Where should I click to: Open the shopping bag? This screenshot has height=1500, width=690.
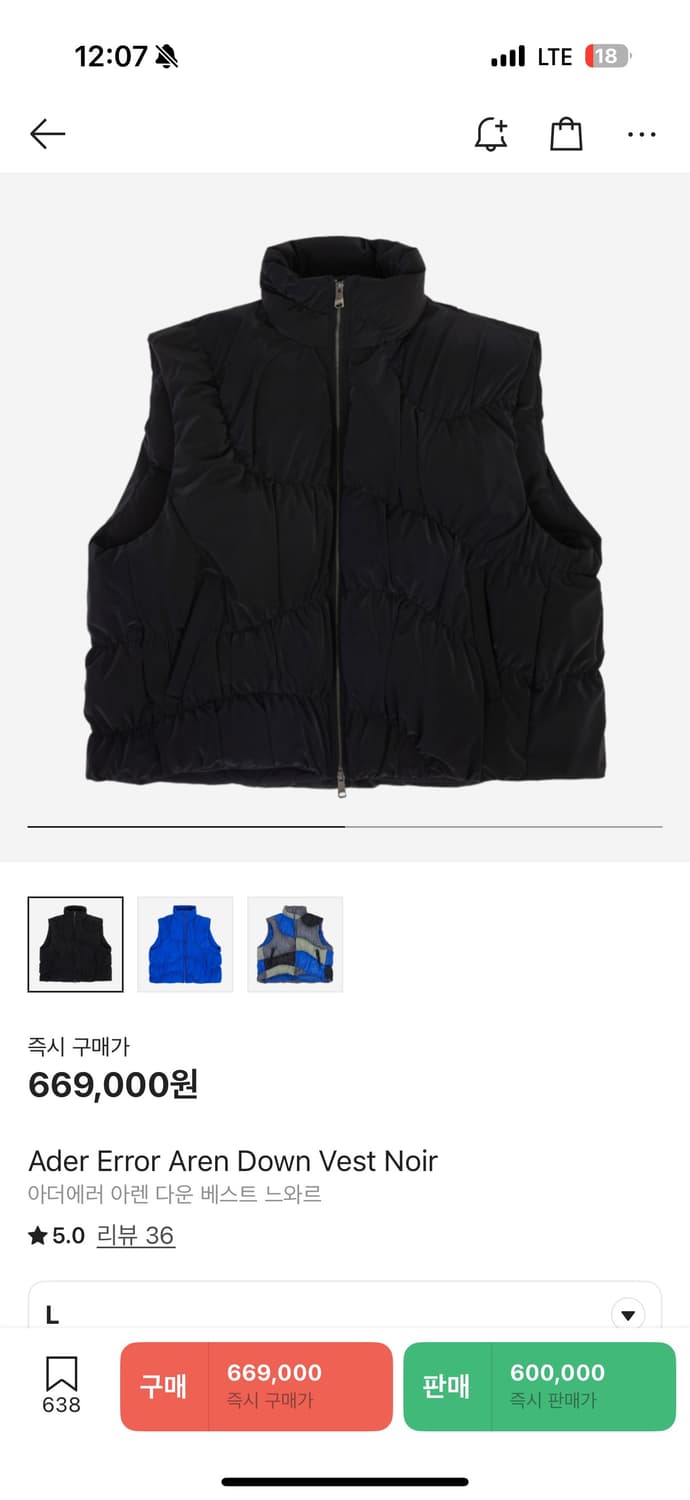pos(566,134)
